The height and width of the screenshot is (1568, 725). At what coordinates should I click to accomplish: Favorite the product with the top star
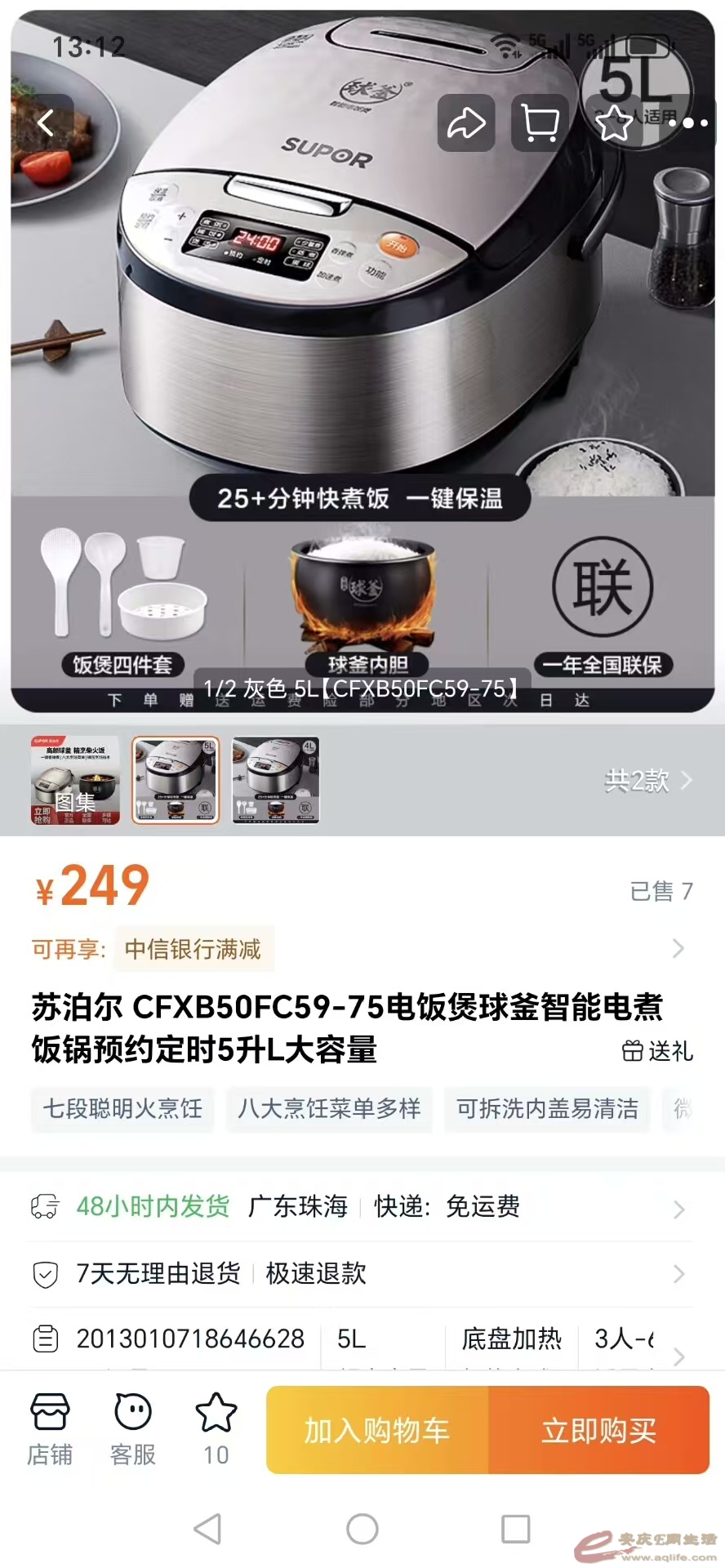click(614, 123)
